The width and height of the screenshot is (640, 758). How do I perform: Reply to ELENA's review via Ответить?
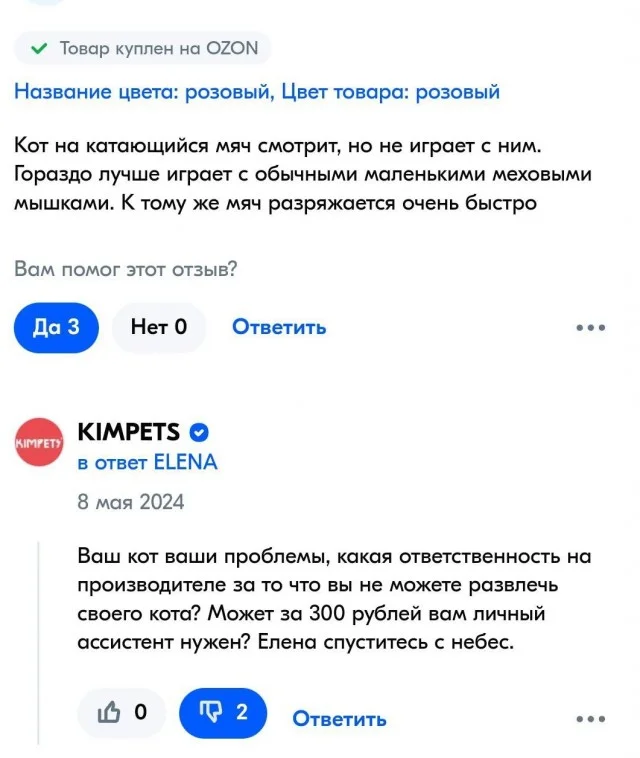coord(279,327)
